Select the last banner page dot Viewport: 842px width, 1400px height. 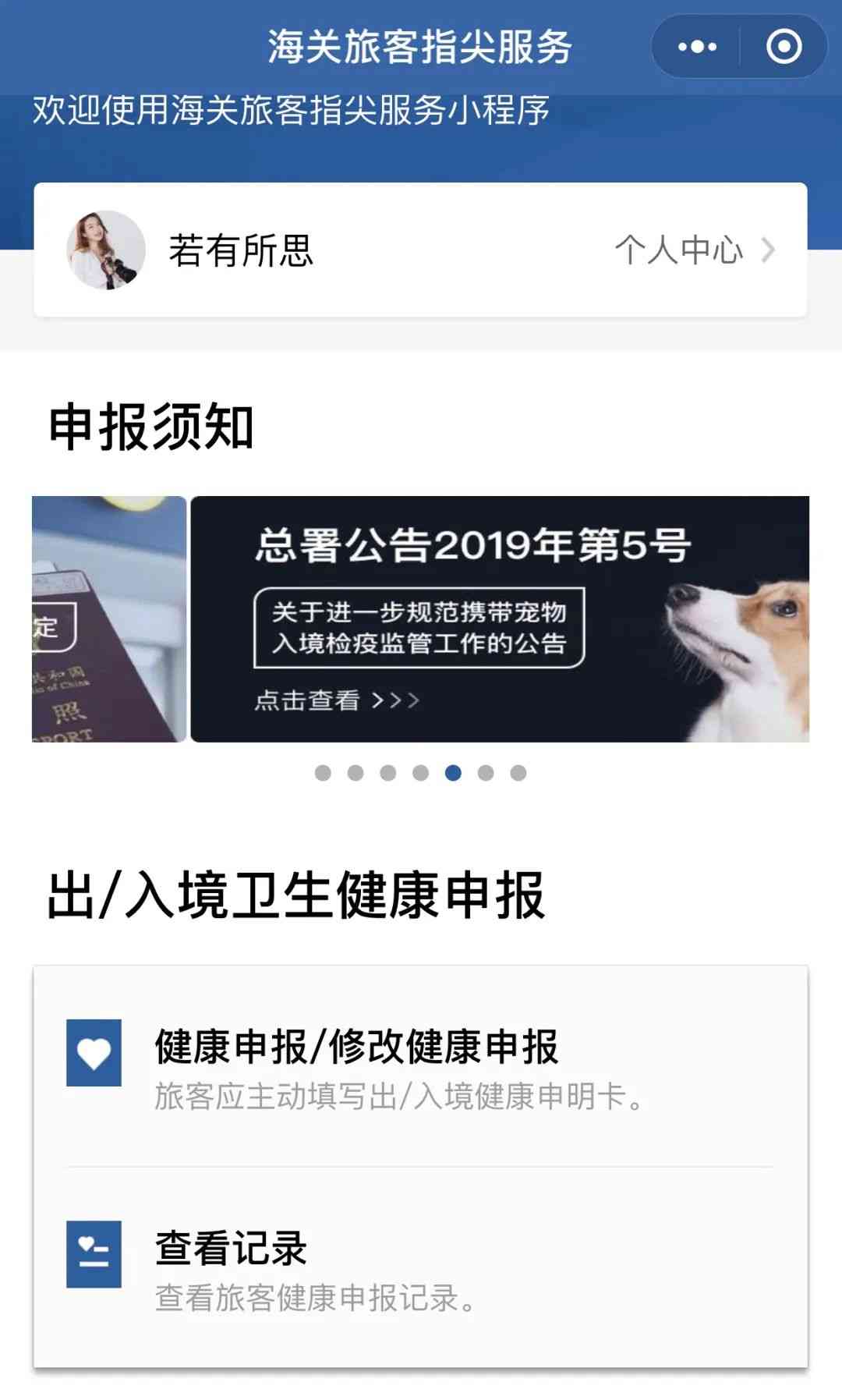pyautogui.click(x=518, y=773)
